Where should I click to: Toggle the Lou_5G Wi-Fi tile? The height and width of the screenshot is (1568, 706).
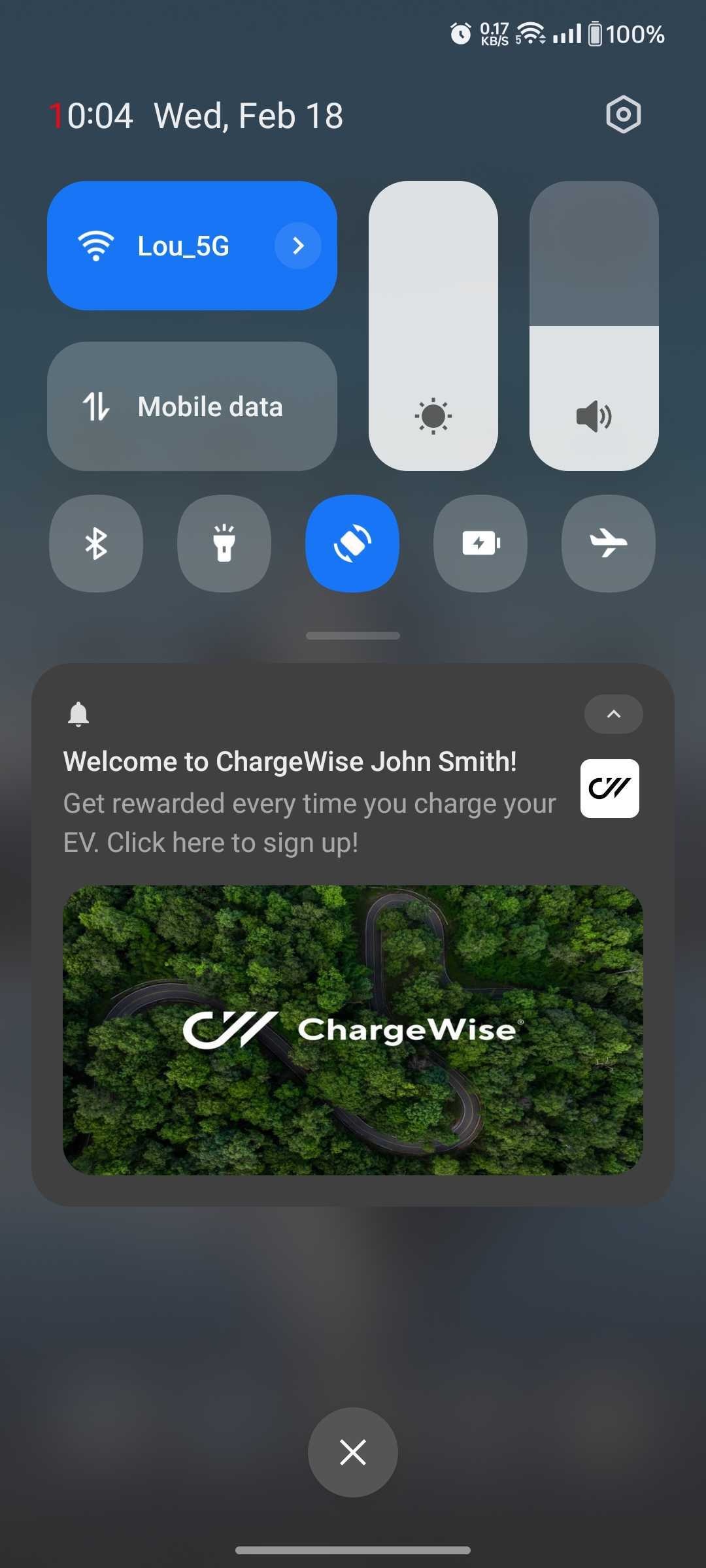click(x=163, y=246)
